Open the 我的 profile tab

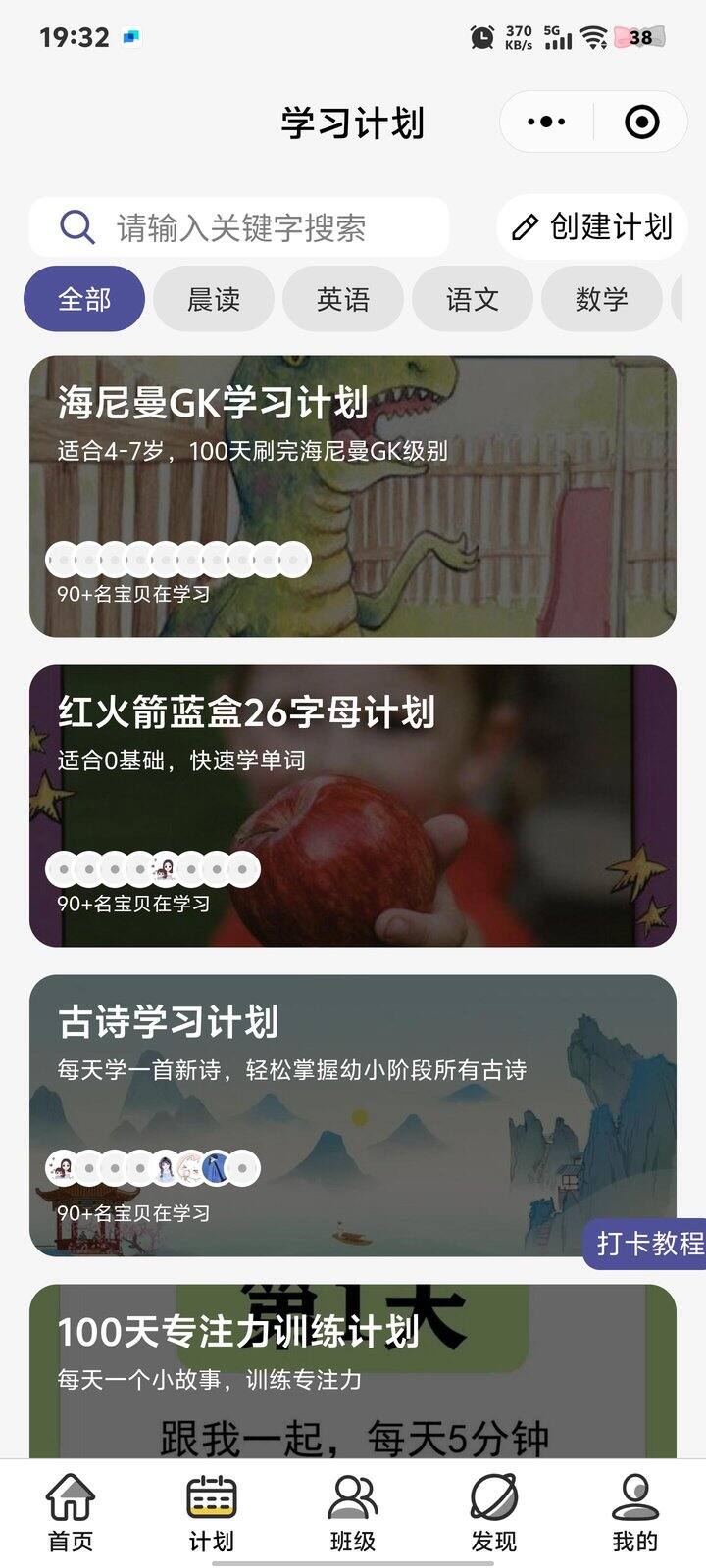[x=635, y=1514]
